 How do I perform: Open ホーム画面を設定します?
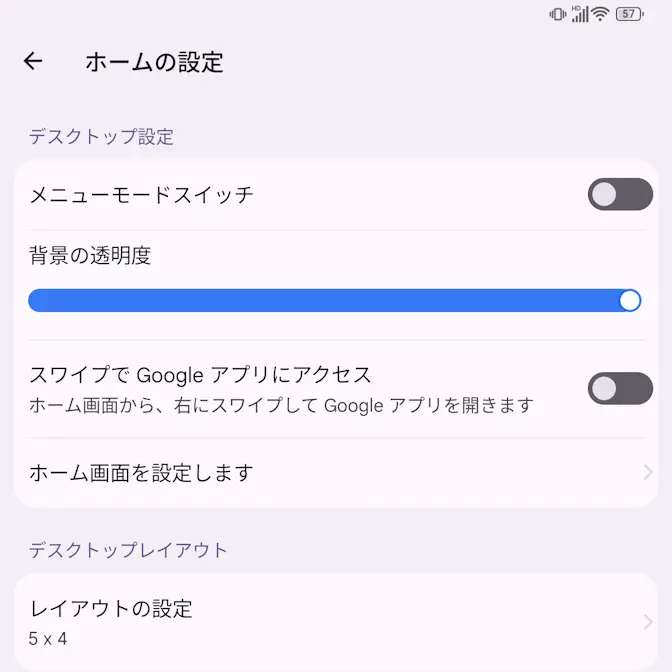[336, 473]
